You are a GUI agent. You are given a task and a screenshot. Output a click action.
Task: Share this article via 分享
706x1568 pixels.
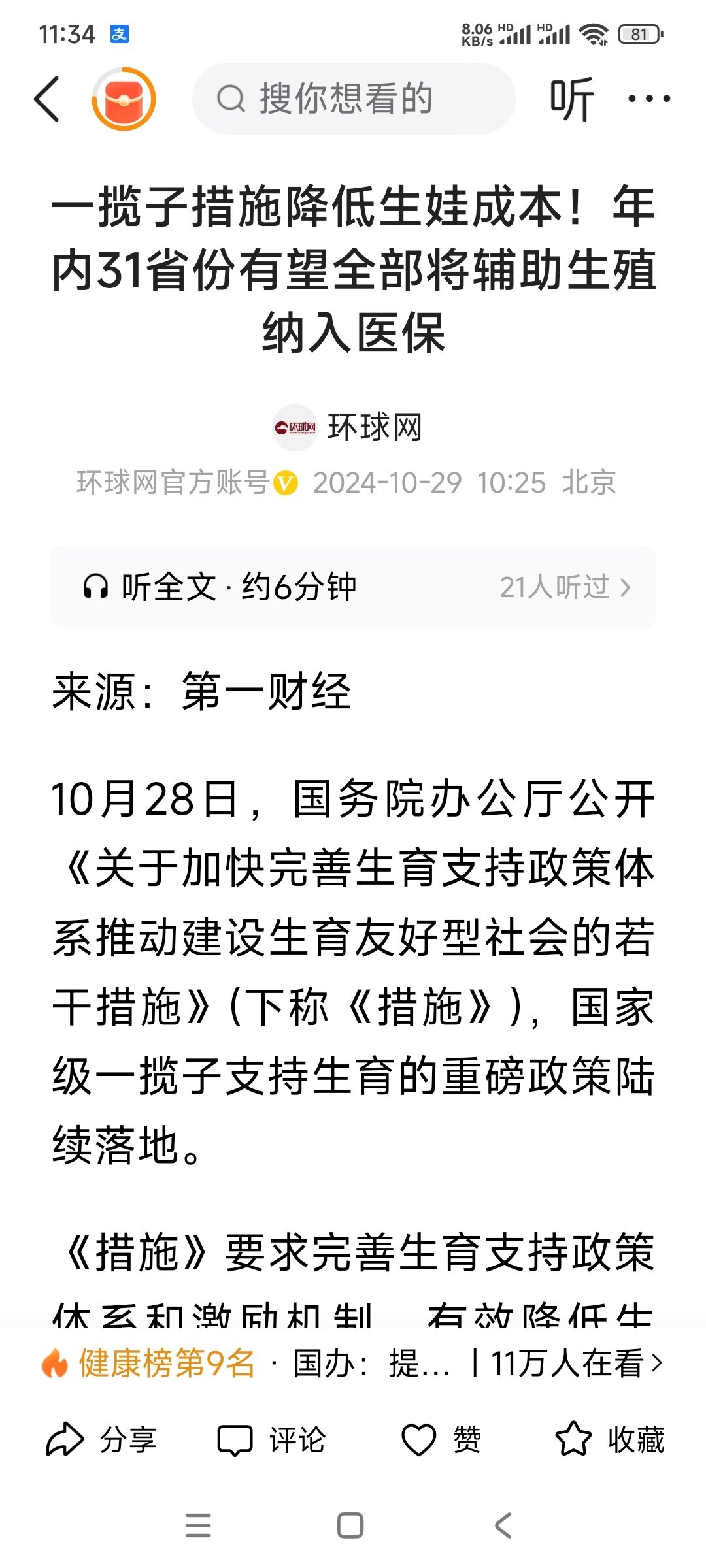click(102, 1439)
